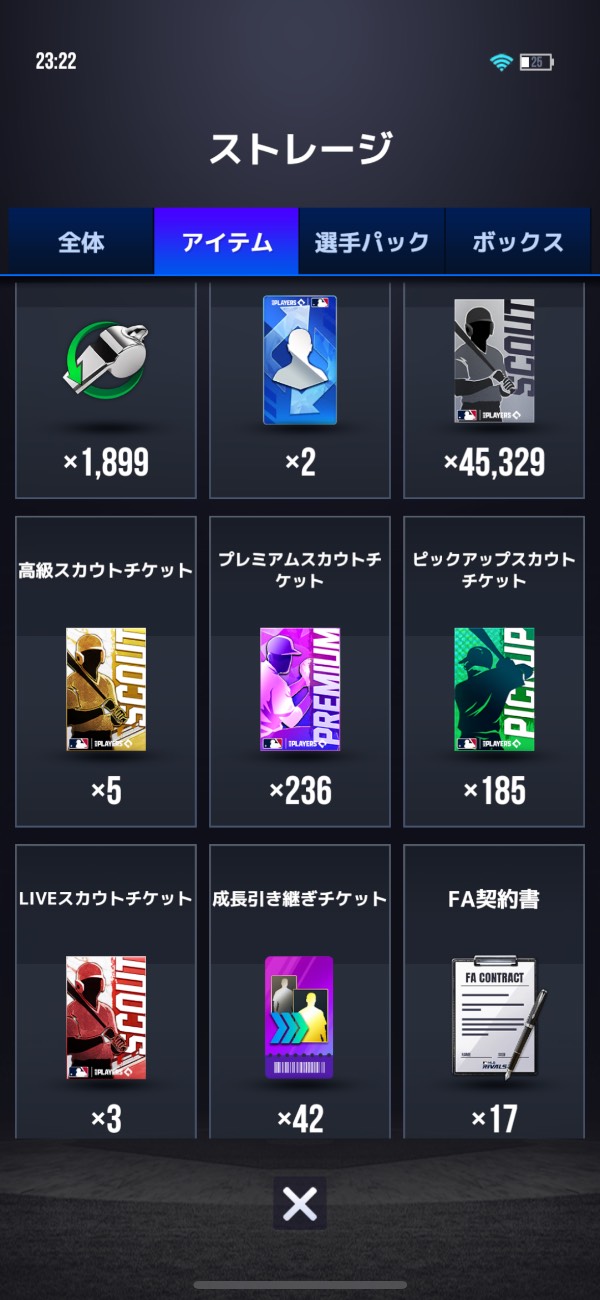600x1300 pixels.
Task: Open the 選手パック tab
Action: coord(372,242)
